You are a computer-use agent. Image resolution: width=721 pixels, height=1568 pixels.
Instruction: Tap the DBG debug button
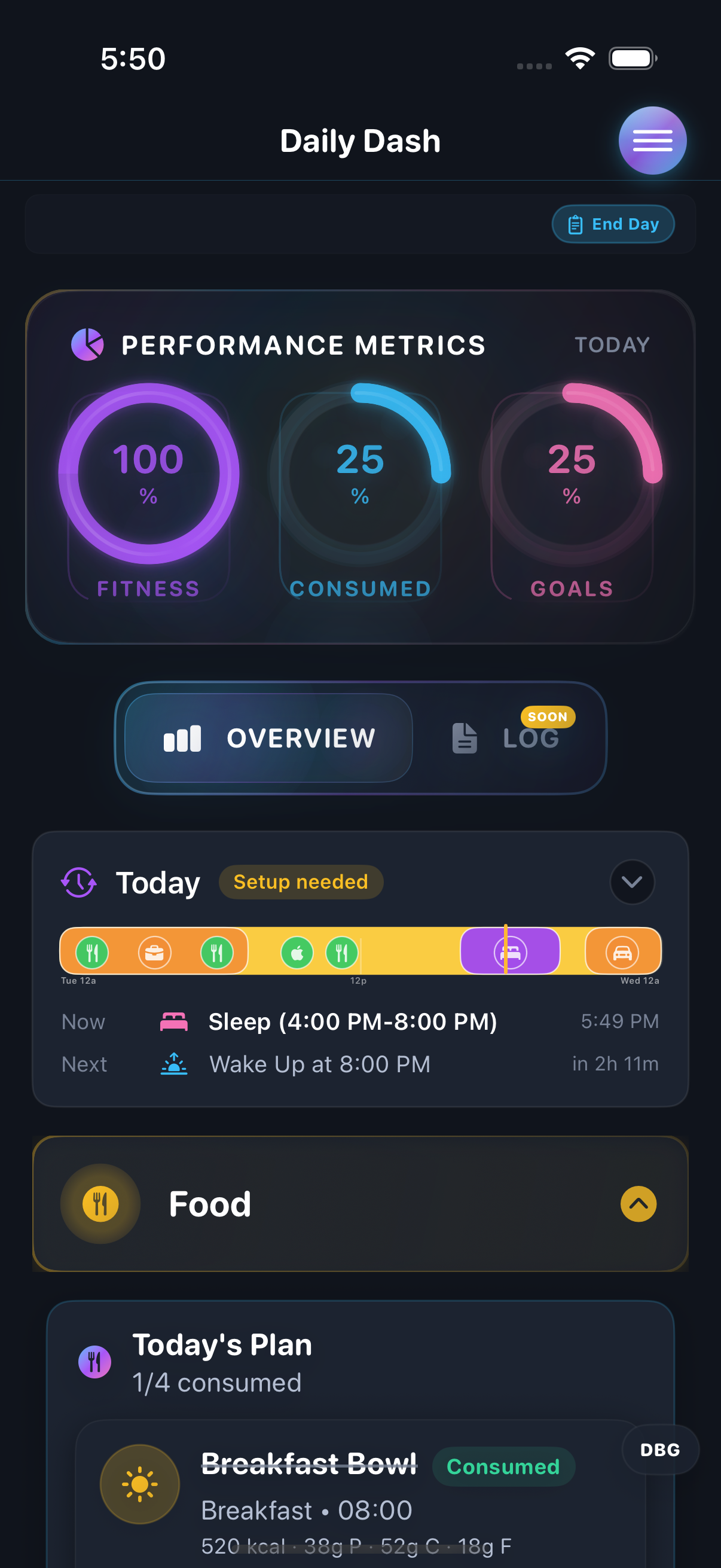click(659, 1450)
